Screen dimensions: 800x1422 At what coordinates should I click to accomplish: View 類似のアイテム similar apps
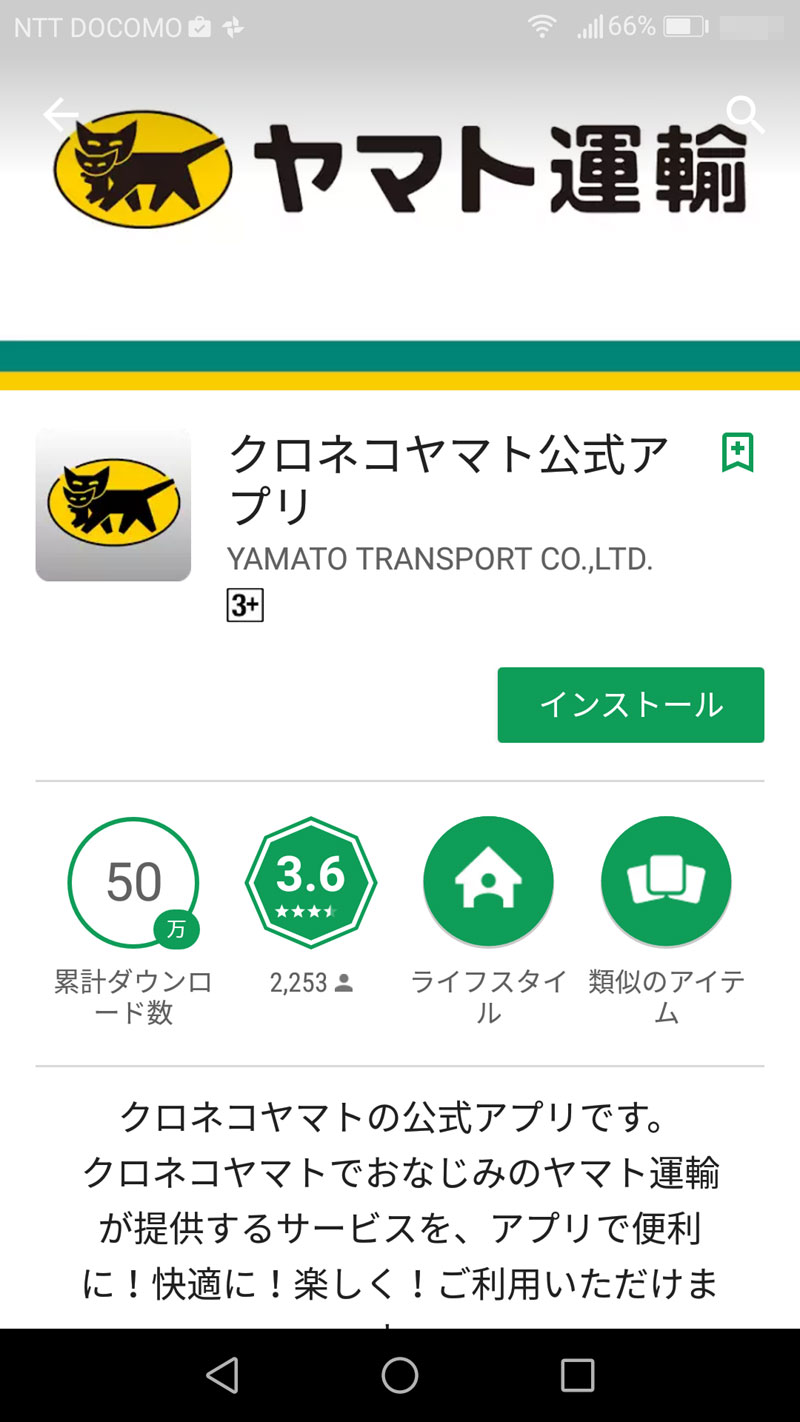pyautogui.click(x=666, y=882)
